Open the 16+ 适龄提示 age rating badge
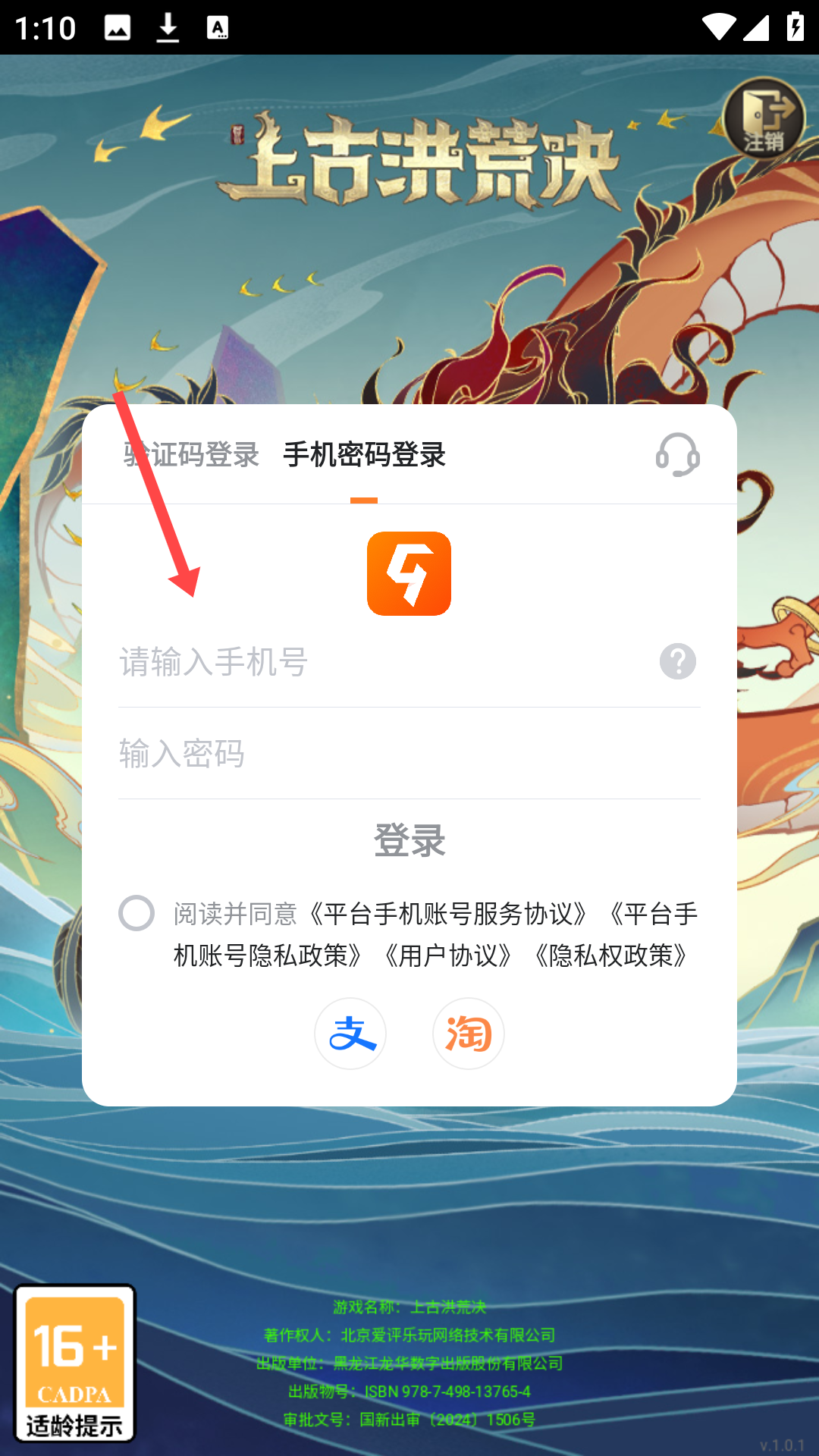Screen dimensions: 819x1456 point(75,1363)
